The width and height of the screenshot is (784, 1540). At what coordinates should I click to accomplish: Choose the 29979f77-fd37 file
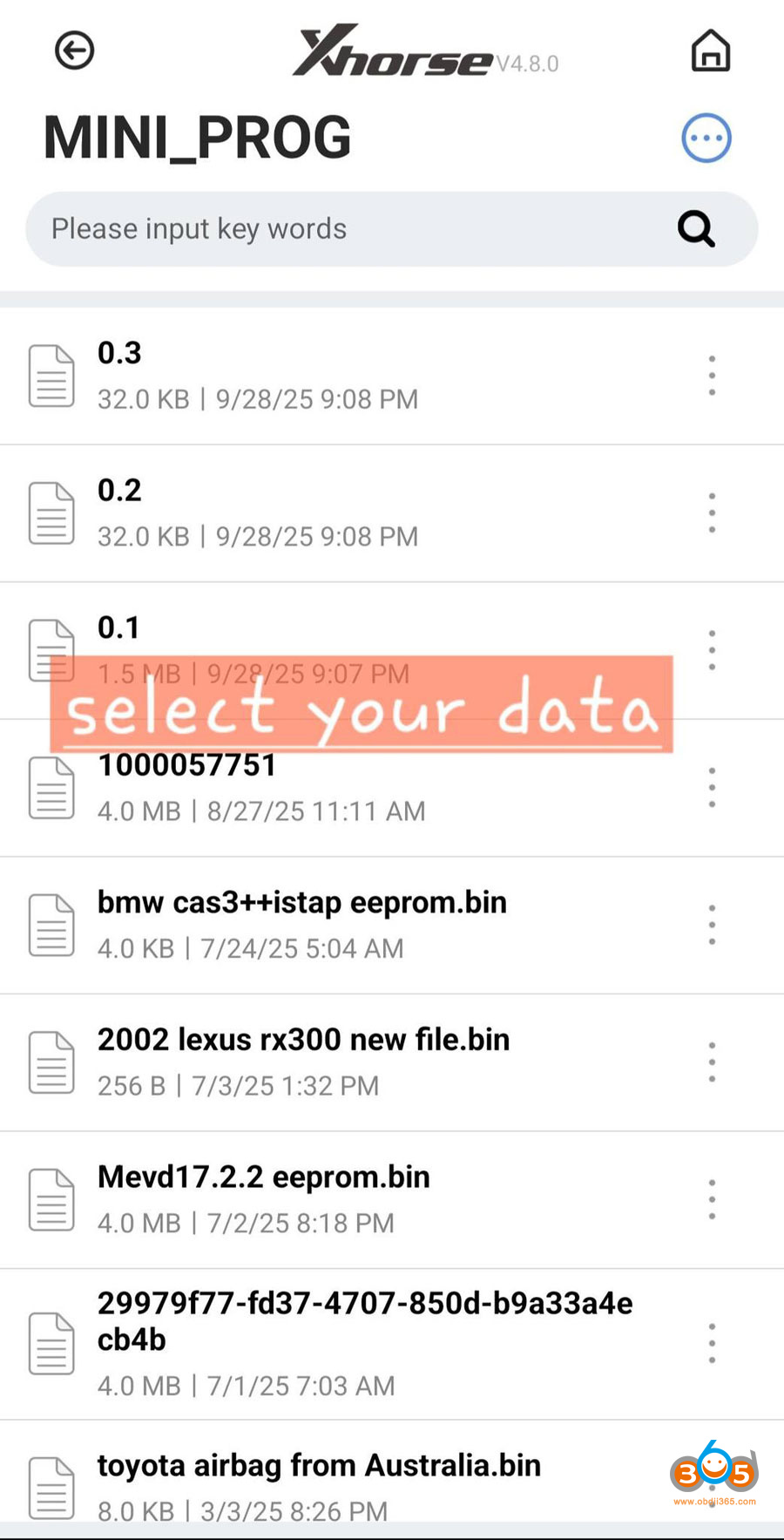pos(348,1343)
